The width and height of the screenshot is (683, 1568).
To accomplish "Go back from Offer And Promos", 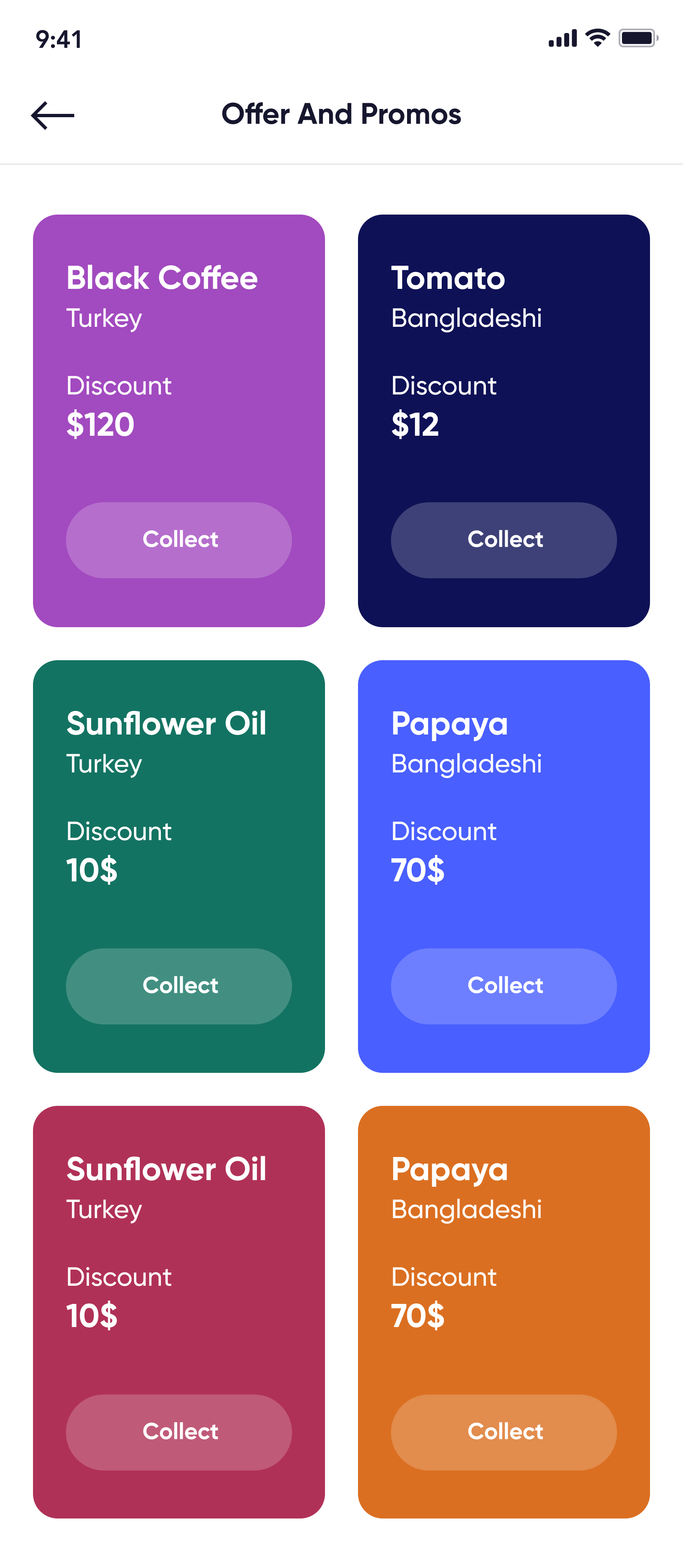I will (x=53, y=115).
